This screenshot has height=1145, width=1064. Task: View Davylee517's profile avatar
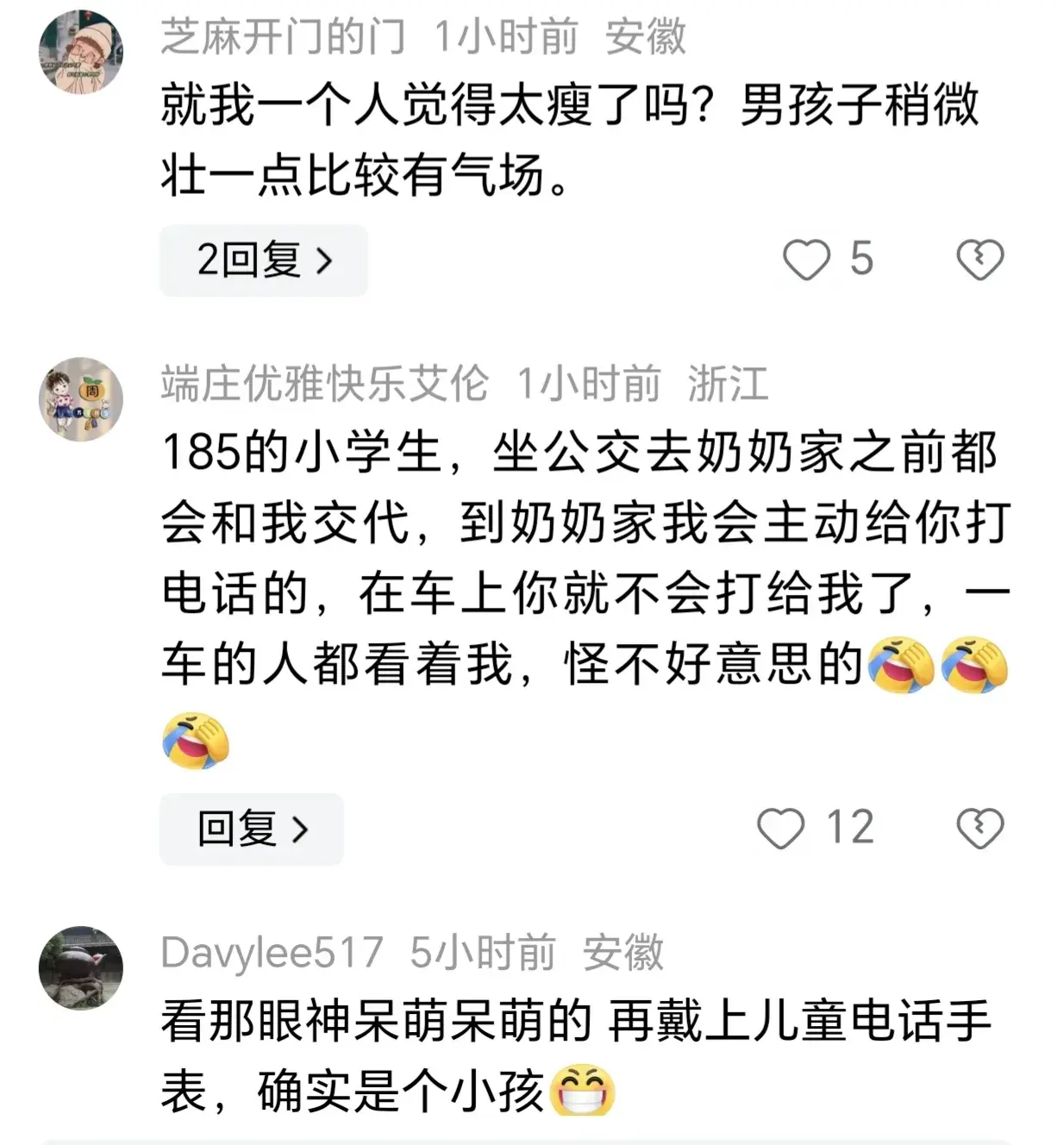coord(81,968)
